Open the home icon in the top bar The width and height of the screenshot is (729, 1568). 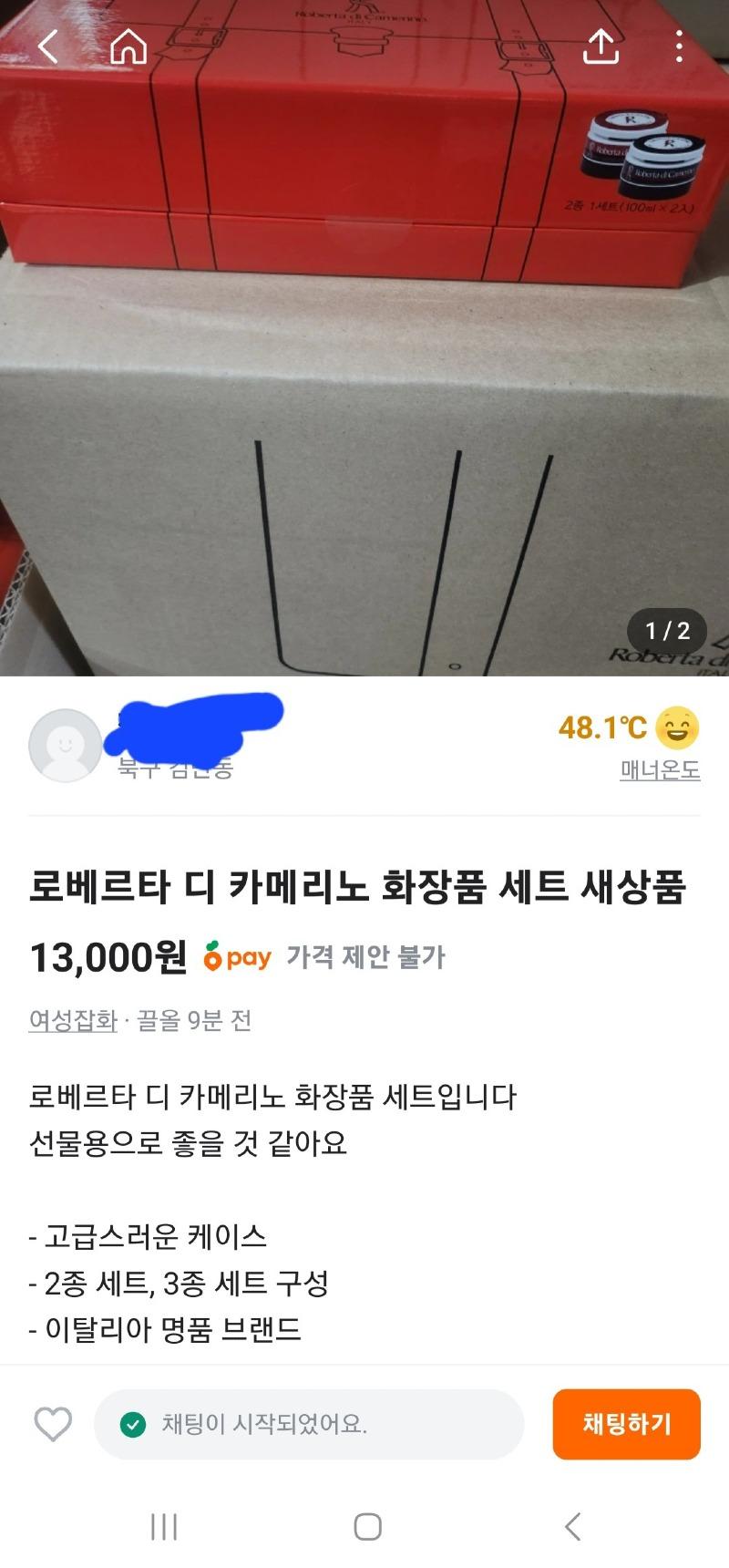(128, 46)
